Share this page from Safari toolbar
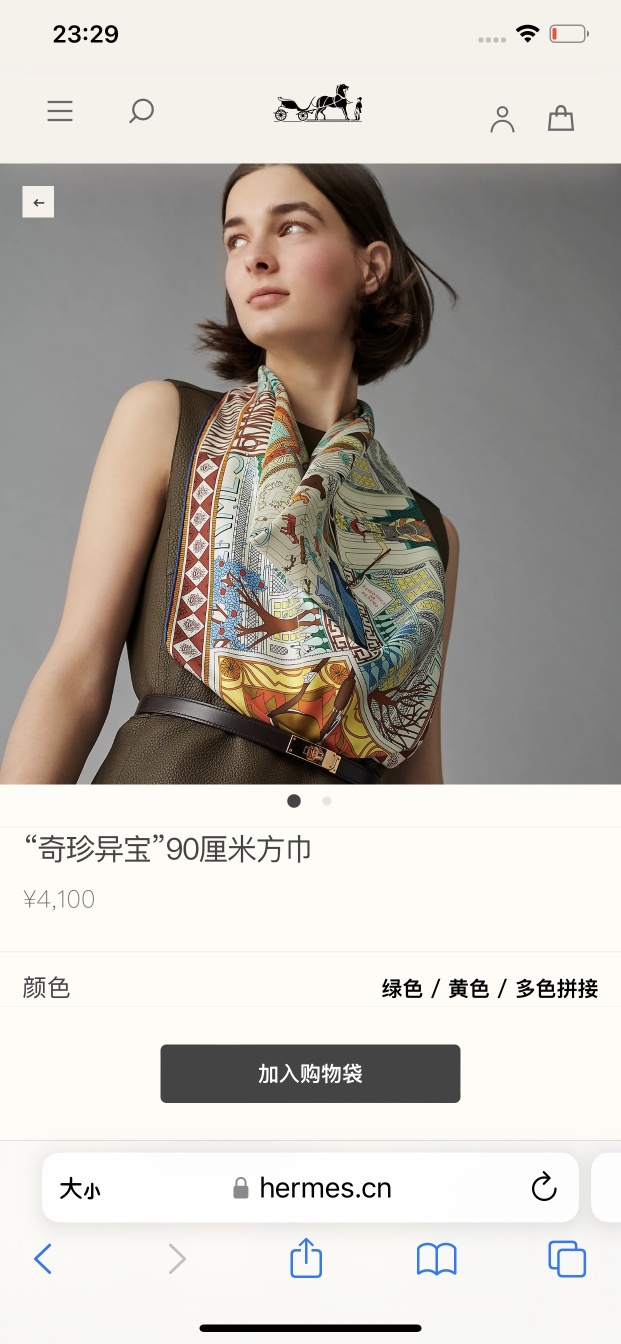 (306, 1258)
